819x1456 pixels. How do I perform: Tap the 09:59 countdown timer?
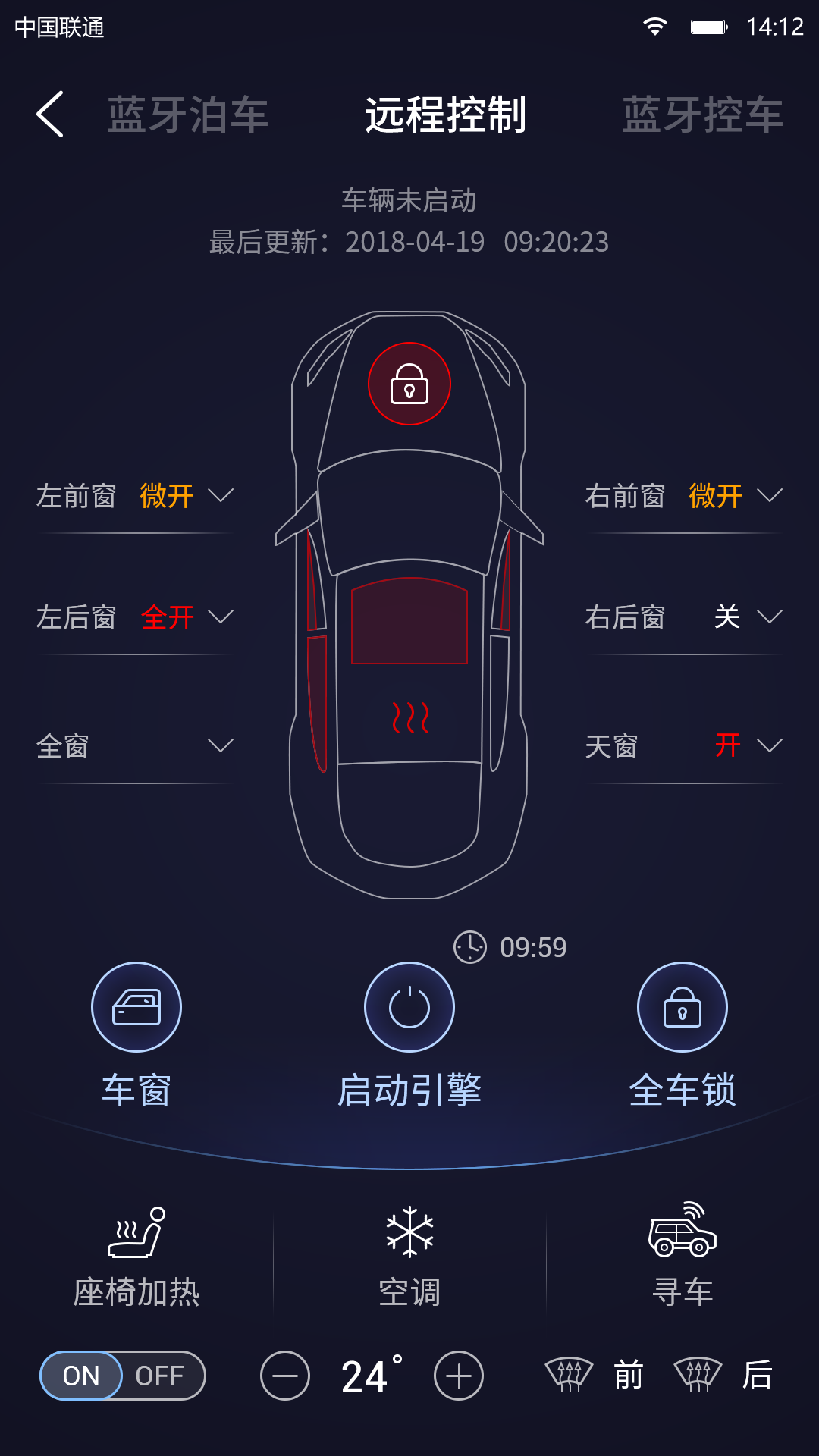click(x=510, y=946)
